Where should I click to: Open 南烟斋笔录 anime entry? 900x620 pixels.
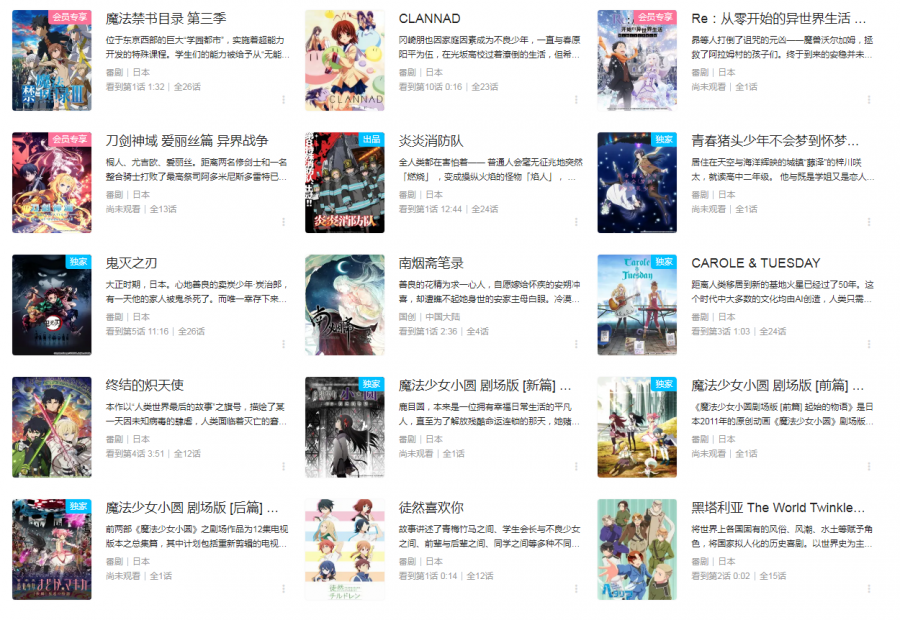pyautogui.click(x=431, y=263)
